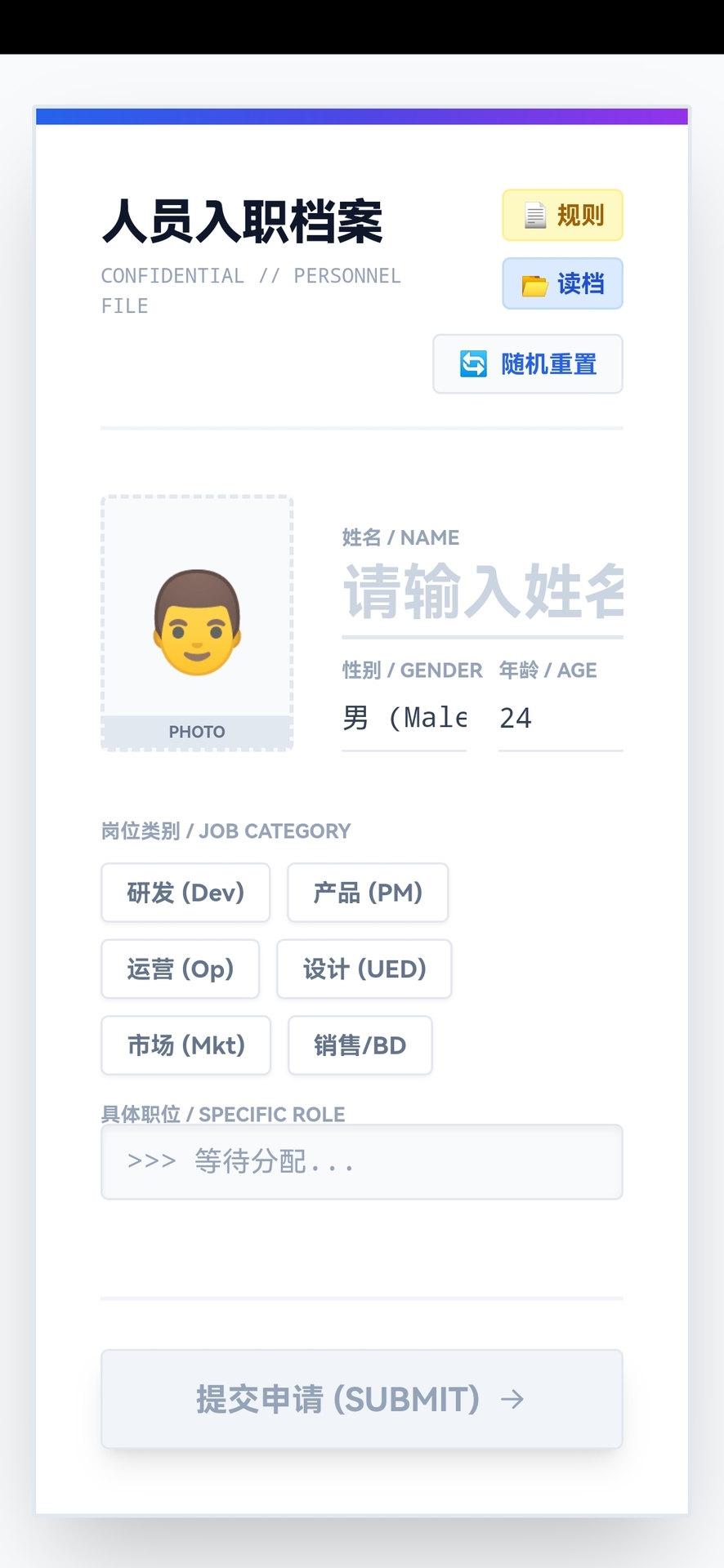Choose 产品 (PM) as job category
This screenshot has height=1568, width=724.
tap(368, 893)
